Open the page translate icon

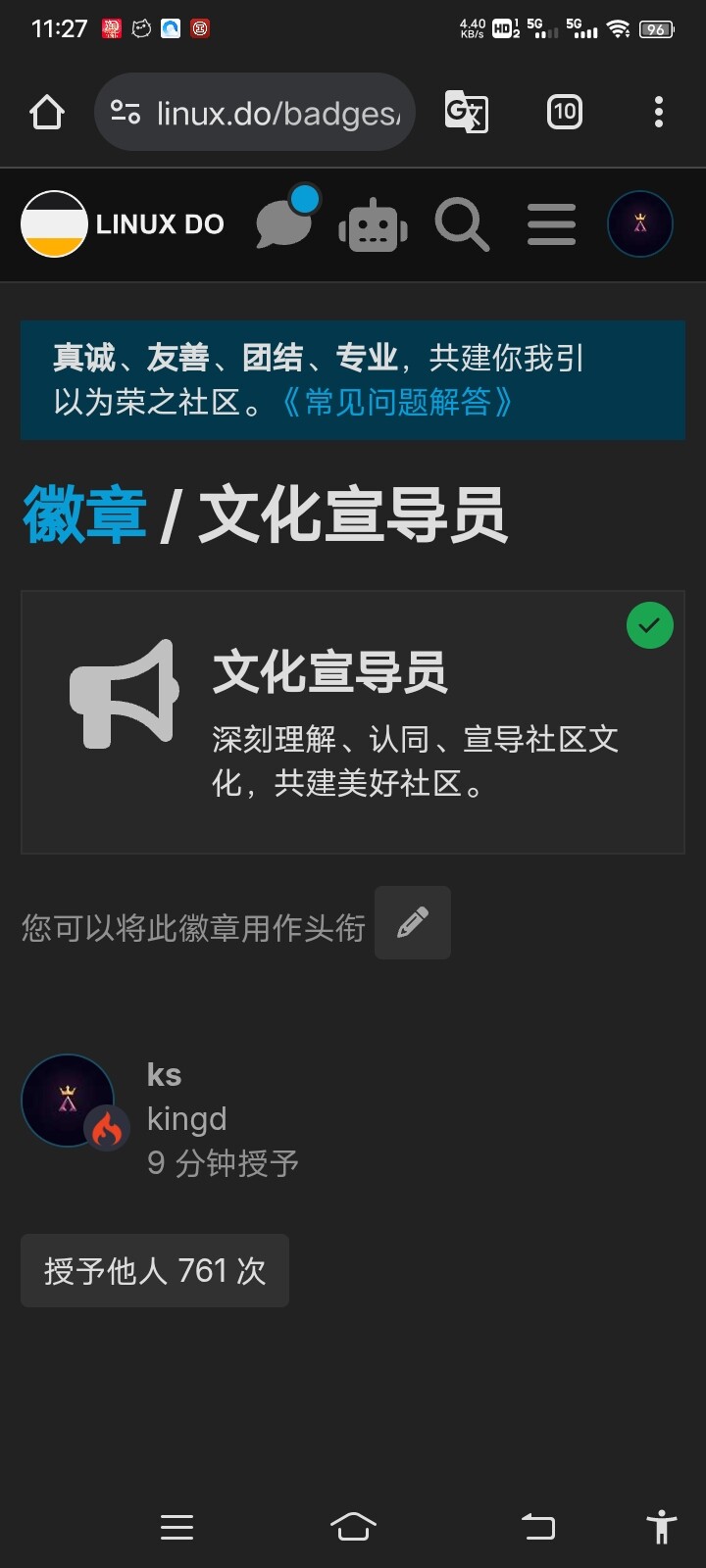click(x=467, y=113)
